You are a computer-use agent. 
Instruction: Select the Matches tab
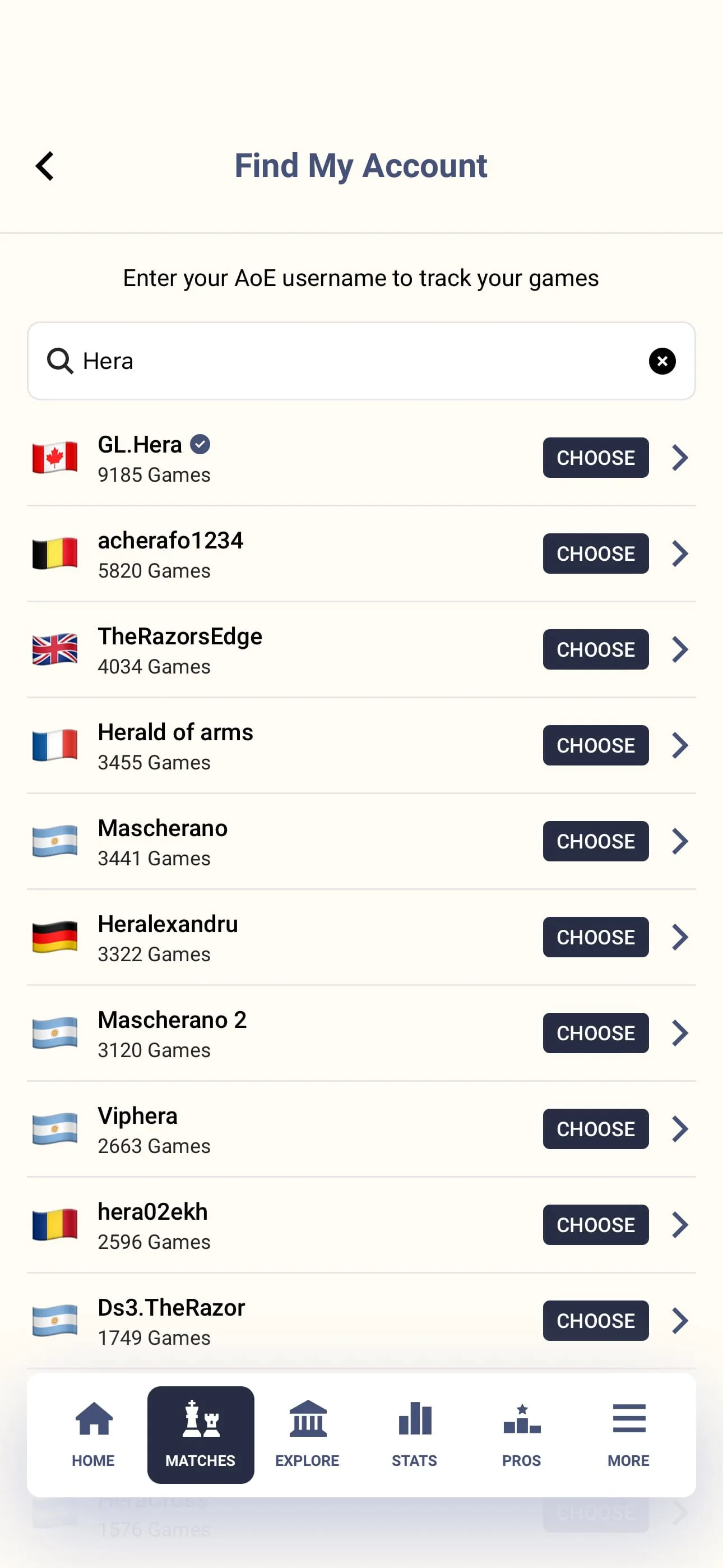point(200,1434)
